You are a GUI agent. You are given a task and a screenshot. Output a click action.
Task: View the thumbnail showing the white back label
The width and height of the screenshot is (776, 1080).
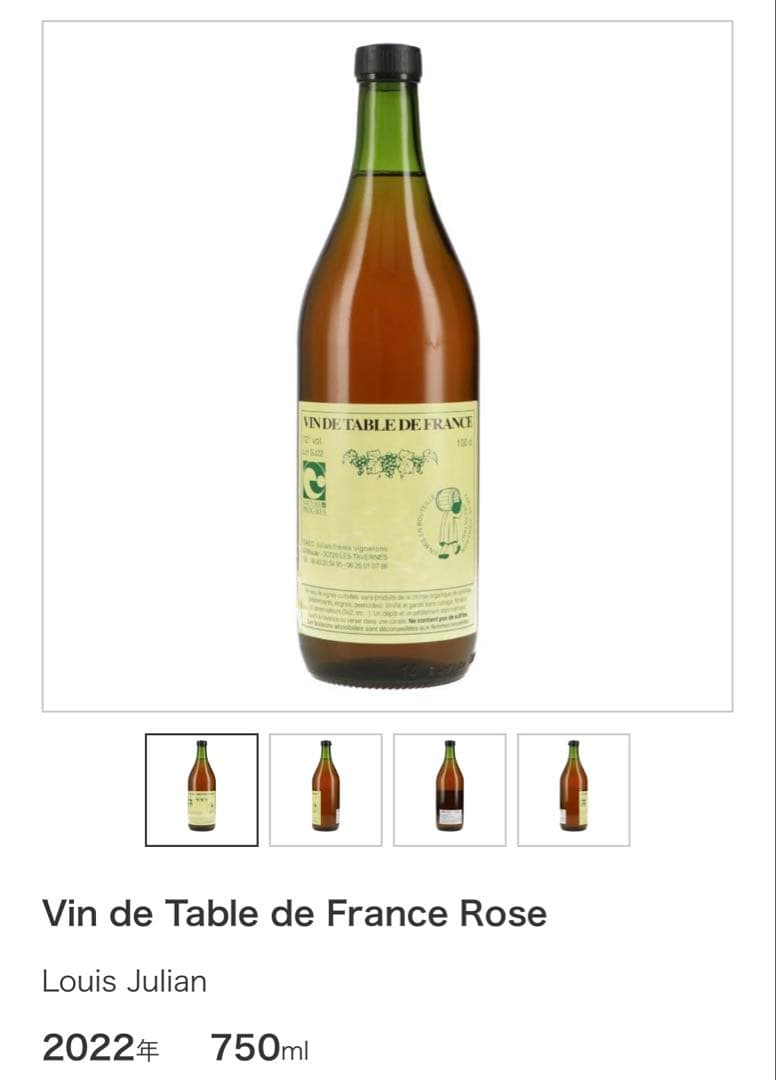pyautogui.click(x=449, y=790)
